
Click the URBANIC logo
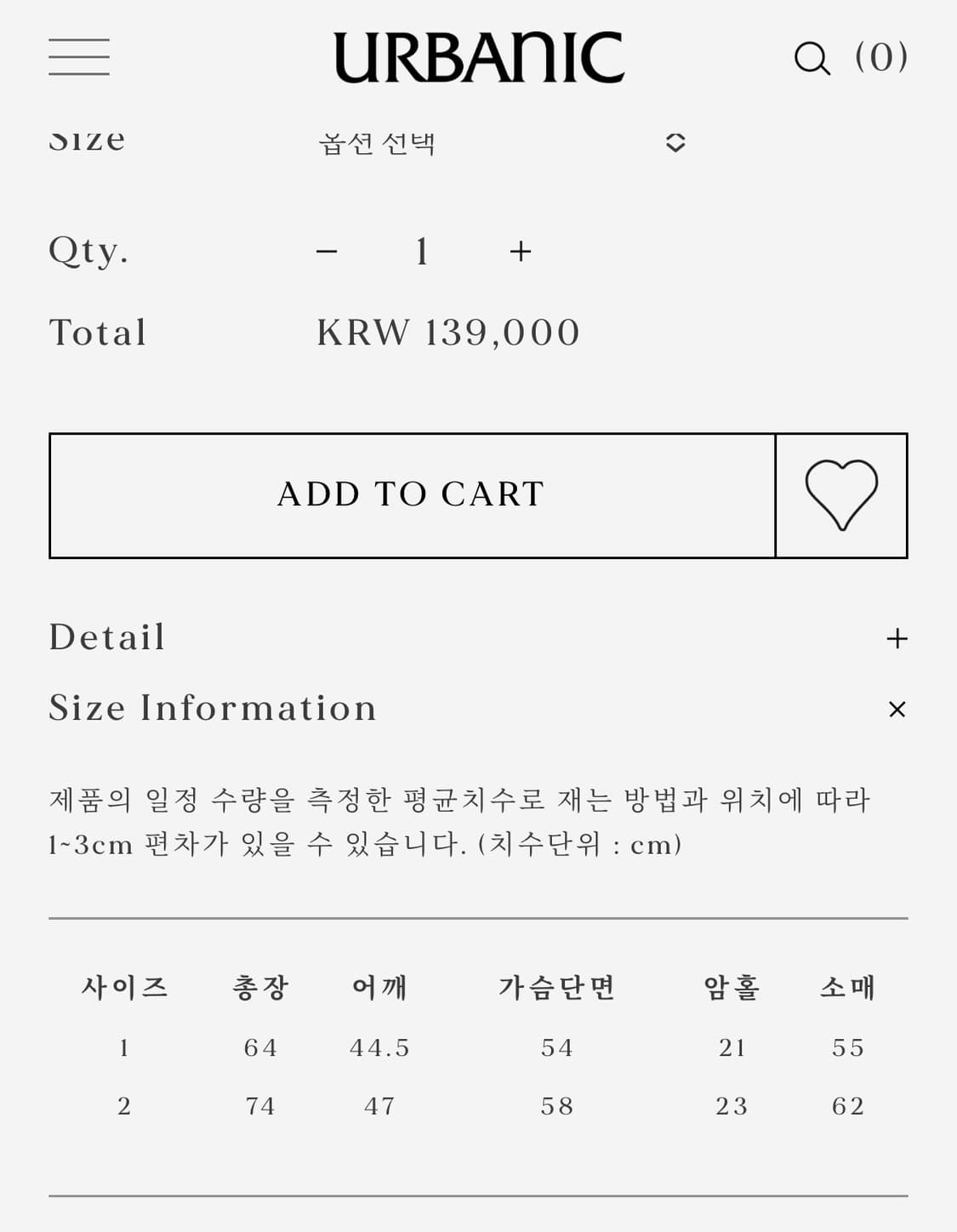point(478,57)
